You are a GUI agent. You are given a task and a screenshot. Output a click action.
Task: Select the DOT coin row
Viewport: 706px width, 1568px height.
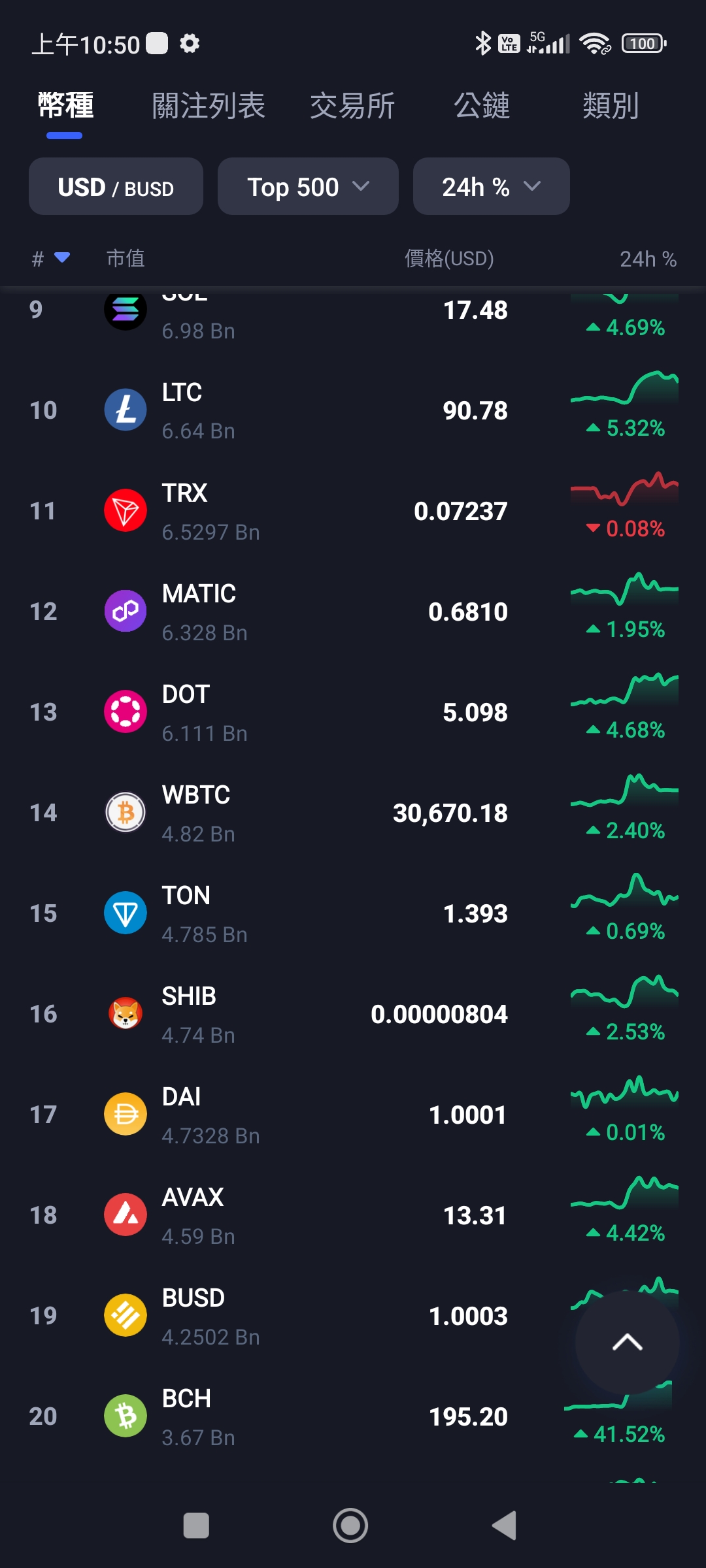point(353,712)
